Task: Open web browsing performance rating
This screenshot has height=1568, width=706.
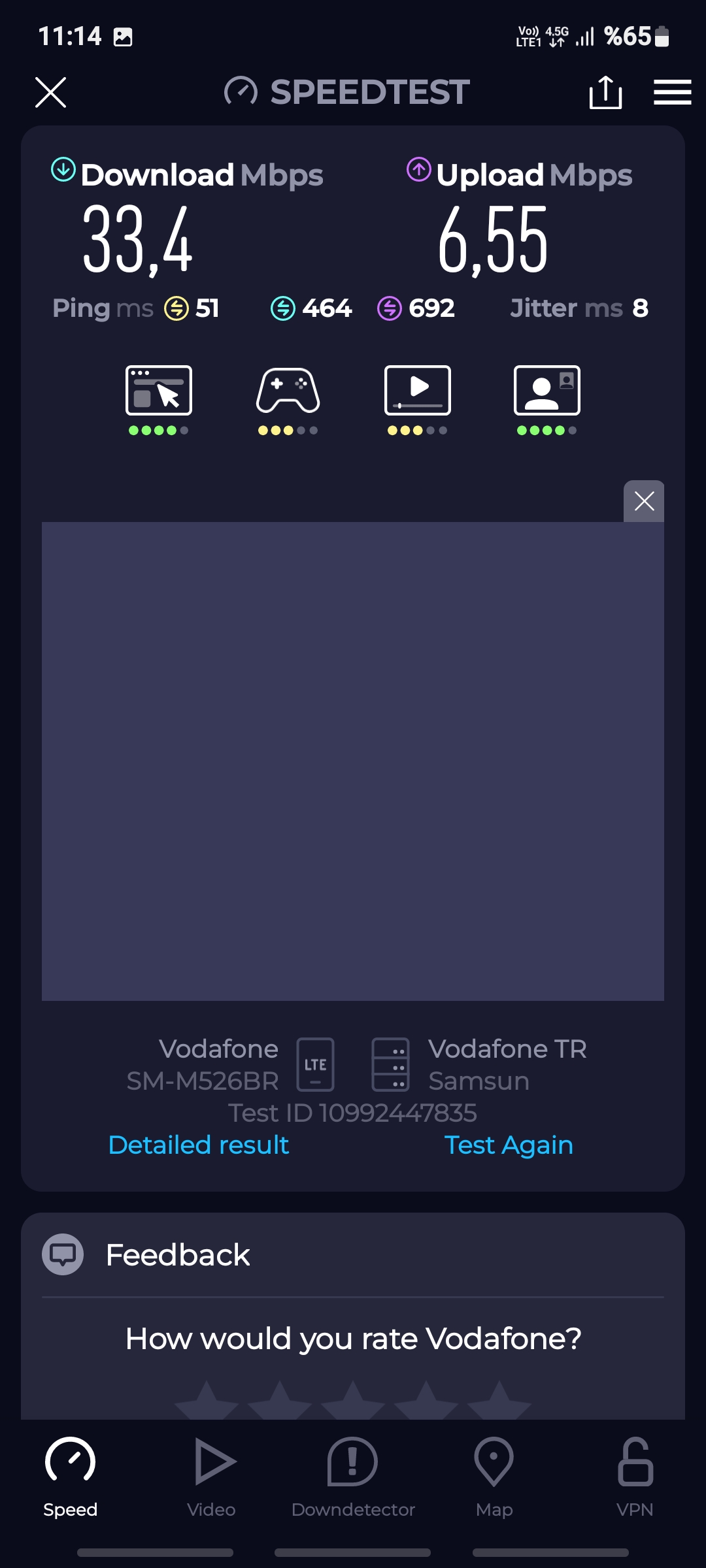Action: [158, 399]
